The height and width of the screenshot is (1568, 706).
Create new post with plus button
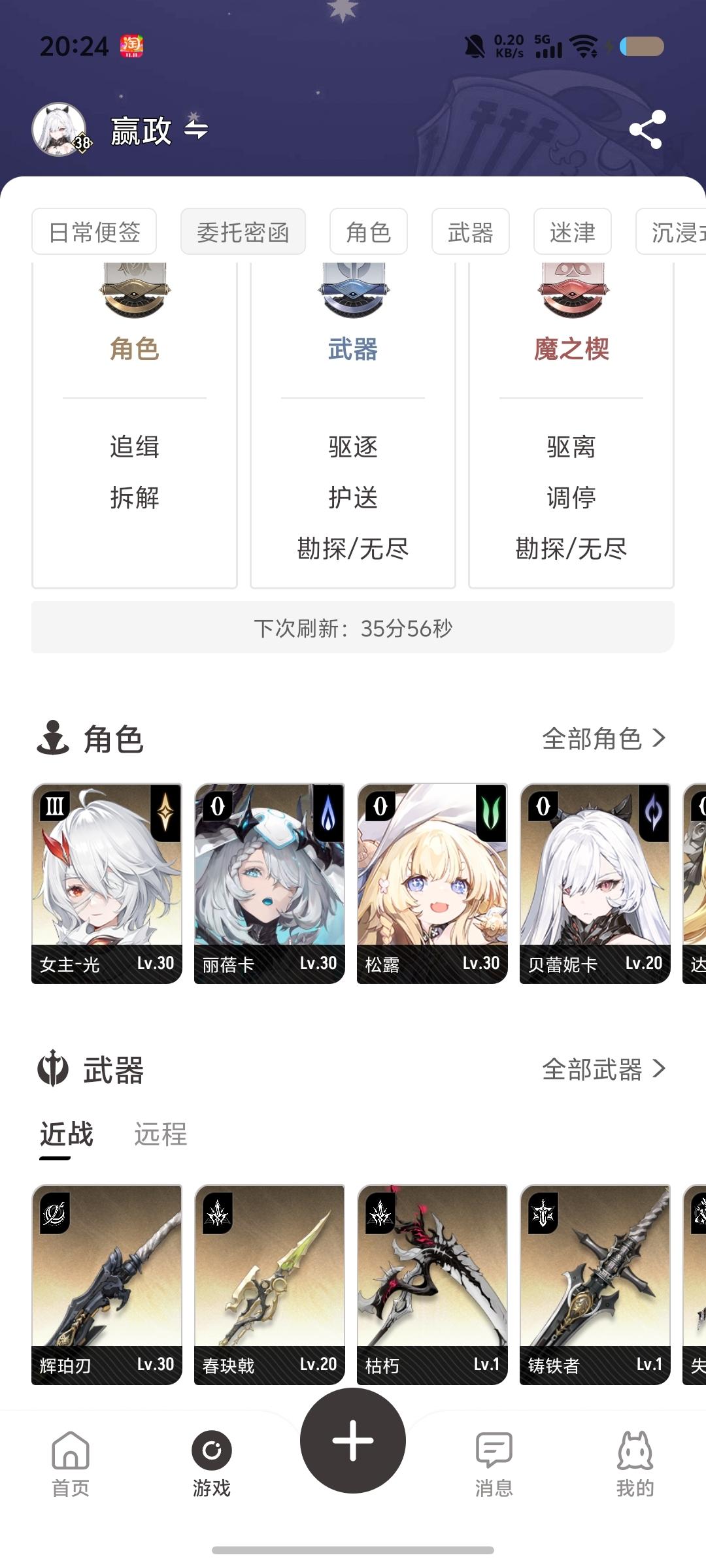[x=353, y=1440]
